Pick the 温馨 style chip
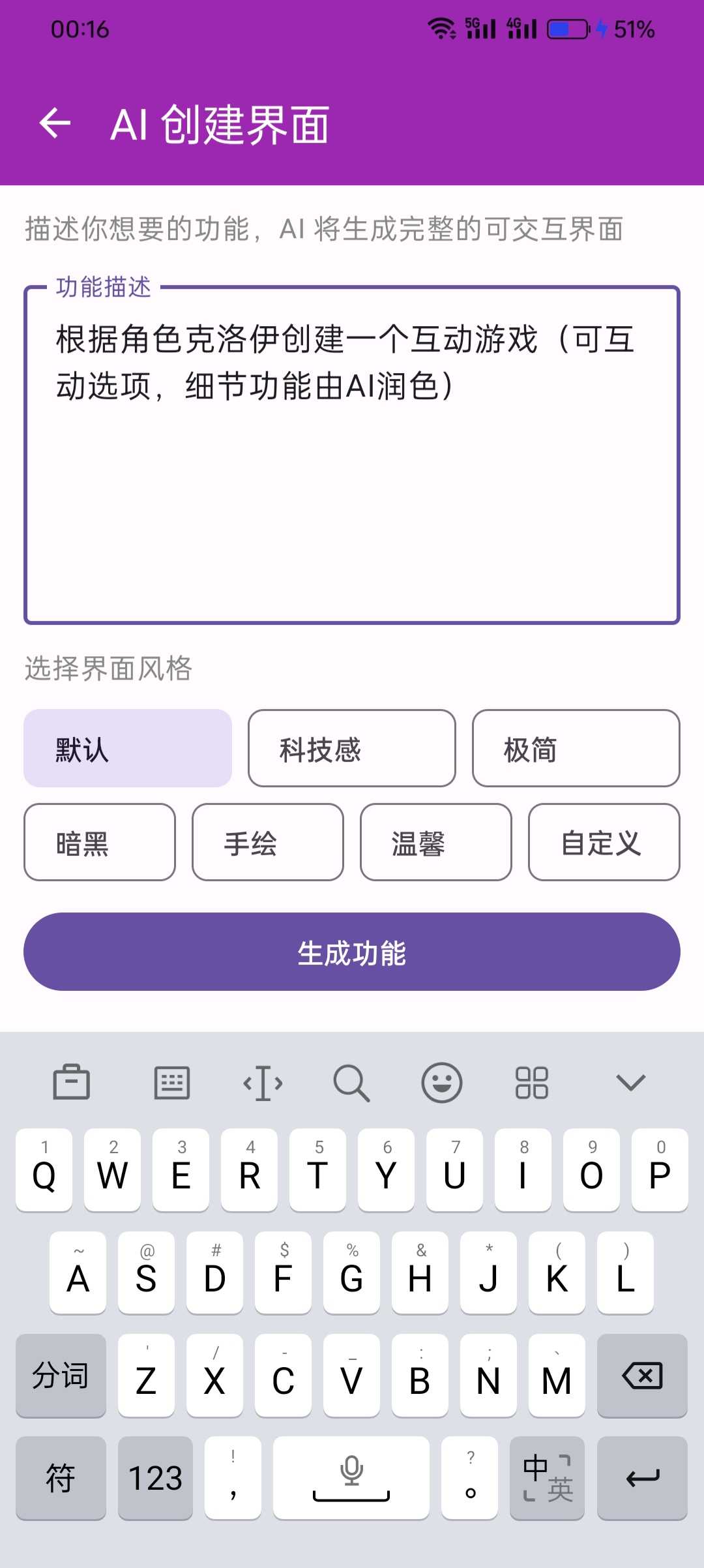This screenshot has height=1568, width=704. click(x=436, y=842)
